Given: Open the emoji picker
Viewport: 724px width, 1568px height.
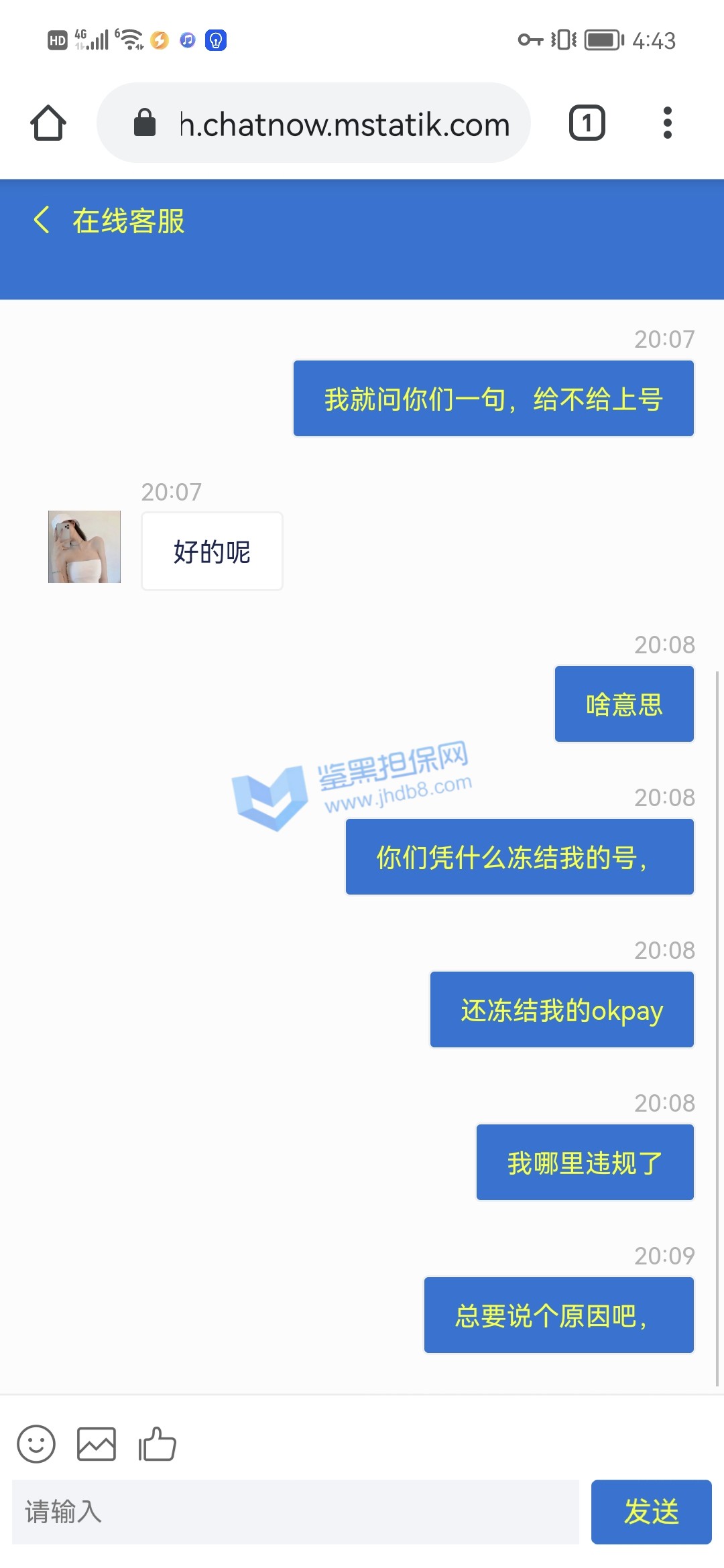Looking at the screenshot, I should [36, 1443].
